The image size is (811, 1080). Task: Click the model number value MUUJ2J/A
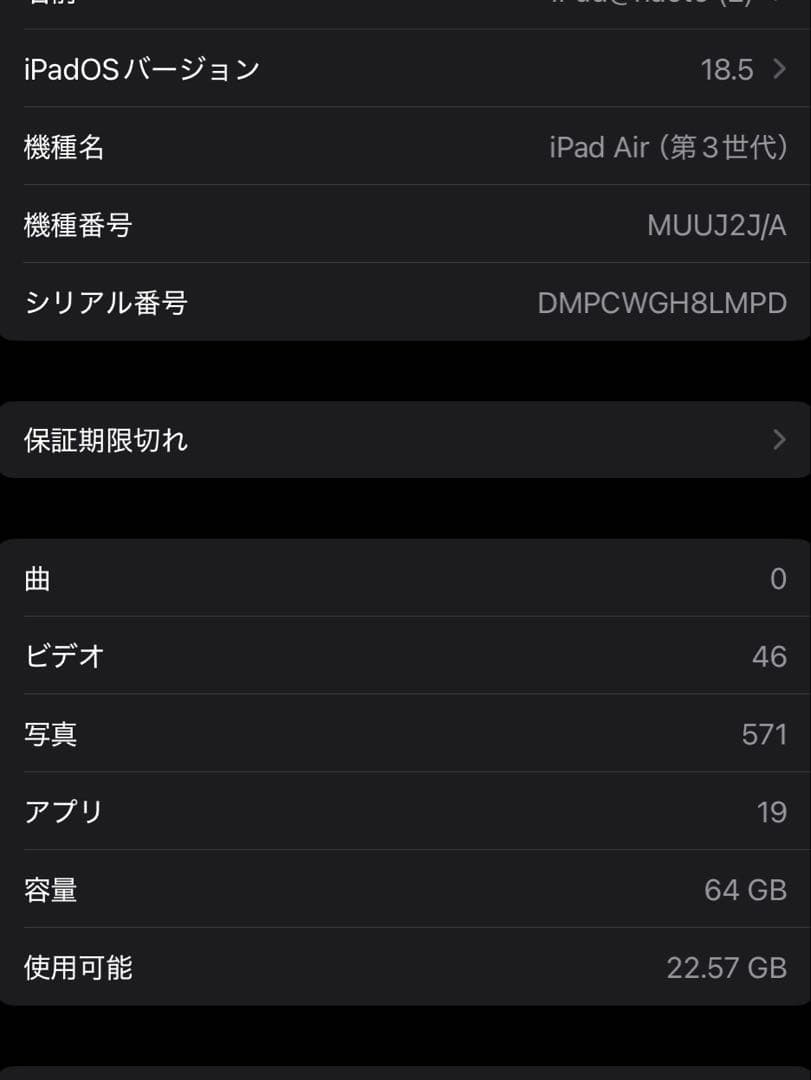pos(716,225)
